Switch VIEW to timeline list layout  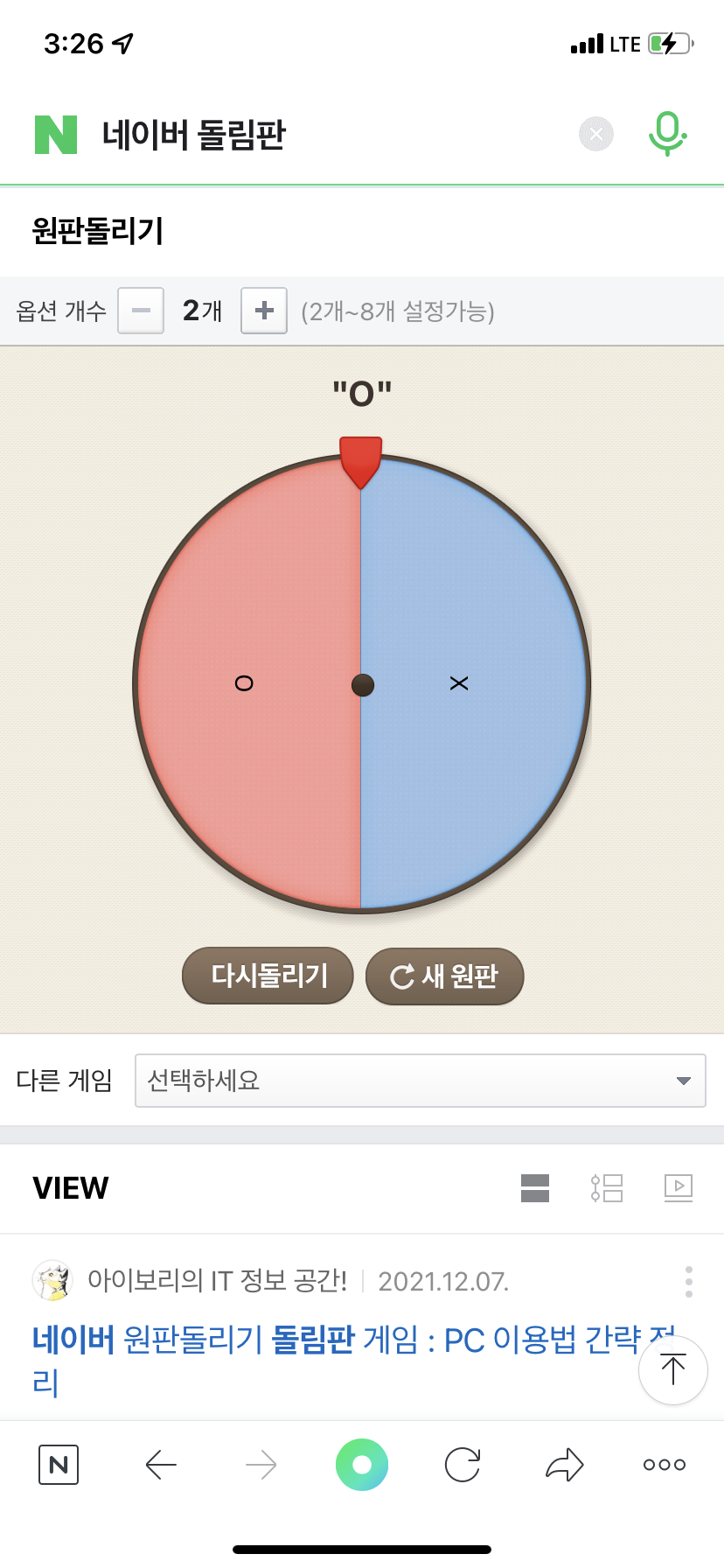(x=607, y=1188)
